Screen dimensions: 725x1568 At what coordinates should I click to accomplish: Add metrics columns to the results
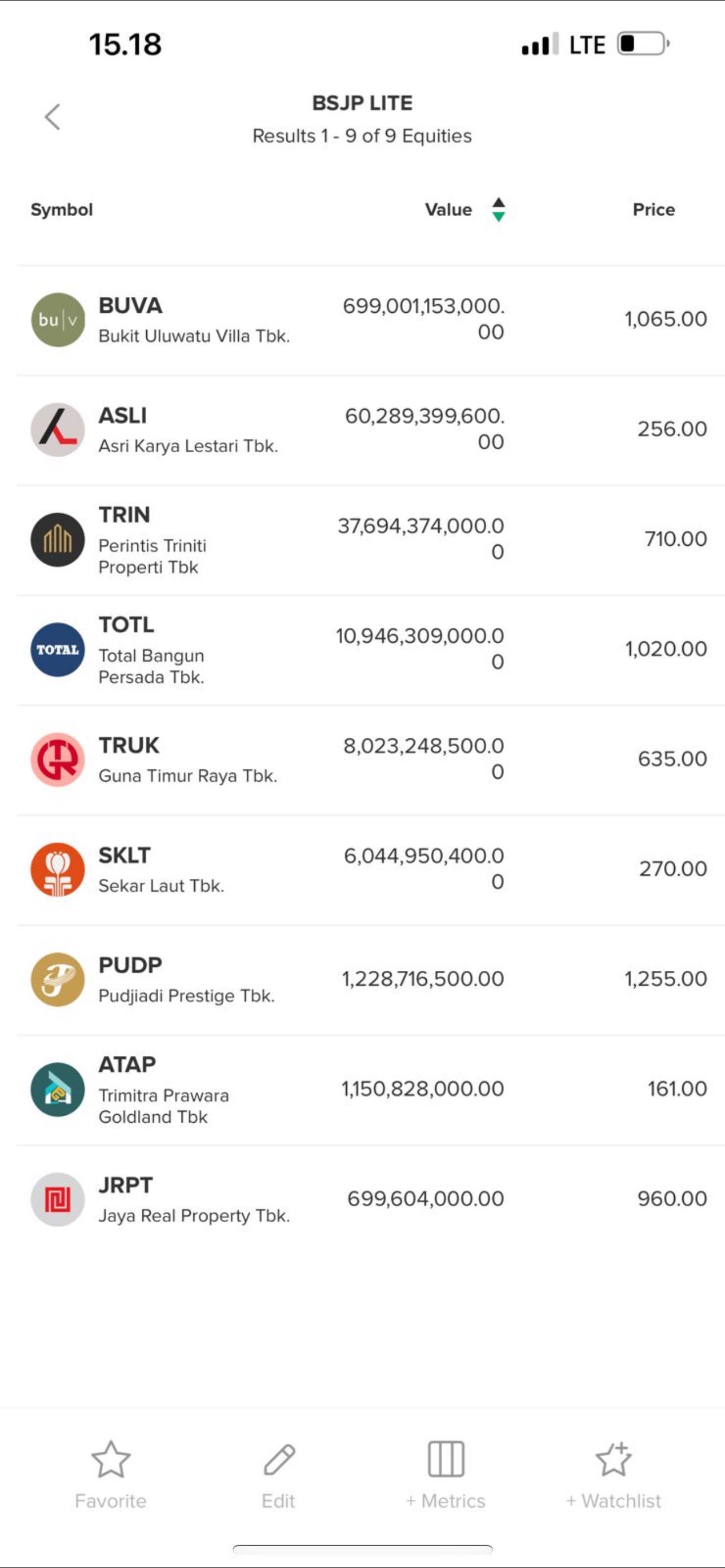pyautogui.click(x=446, y=1474)
